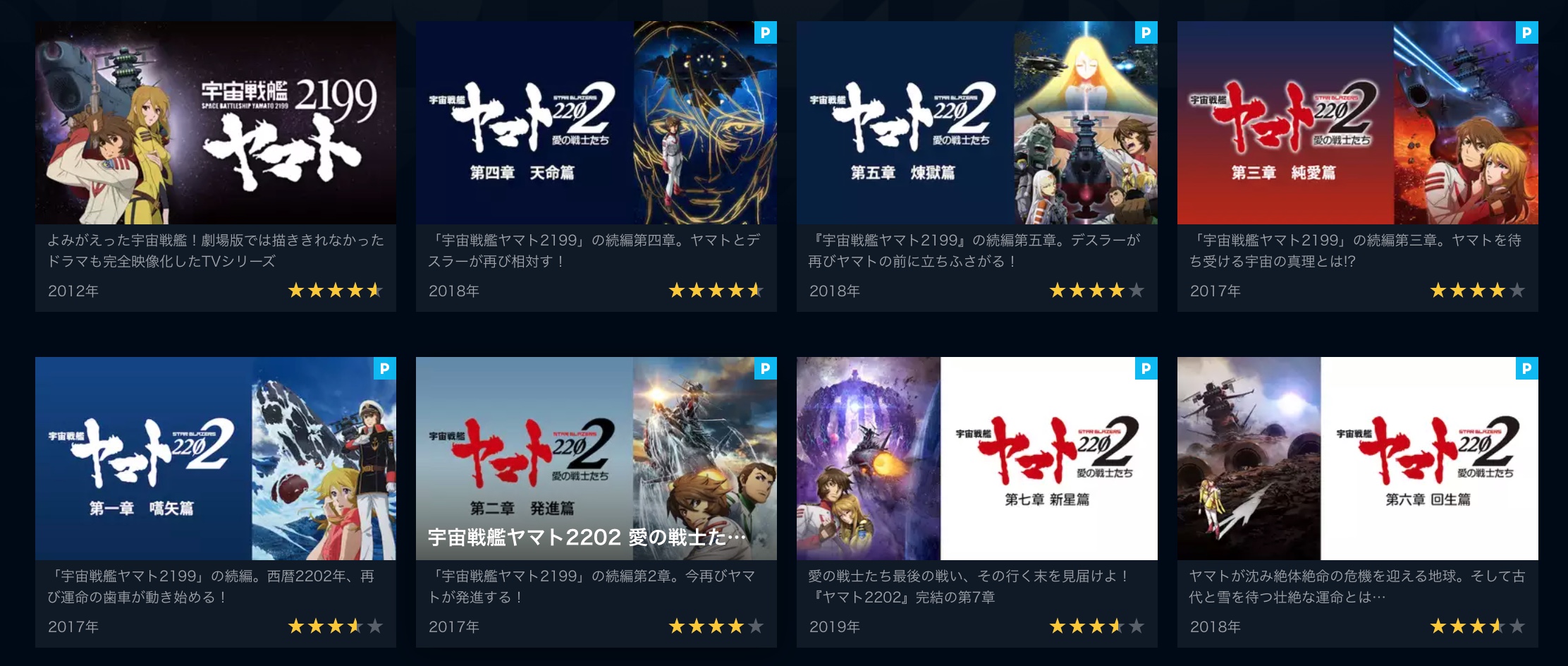View ヤマト2202 第三章 純愛篇 details

point(1357,123)
